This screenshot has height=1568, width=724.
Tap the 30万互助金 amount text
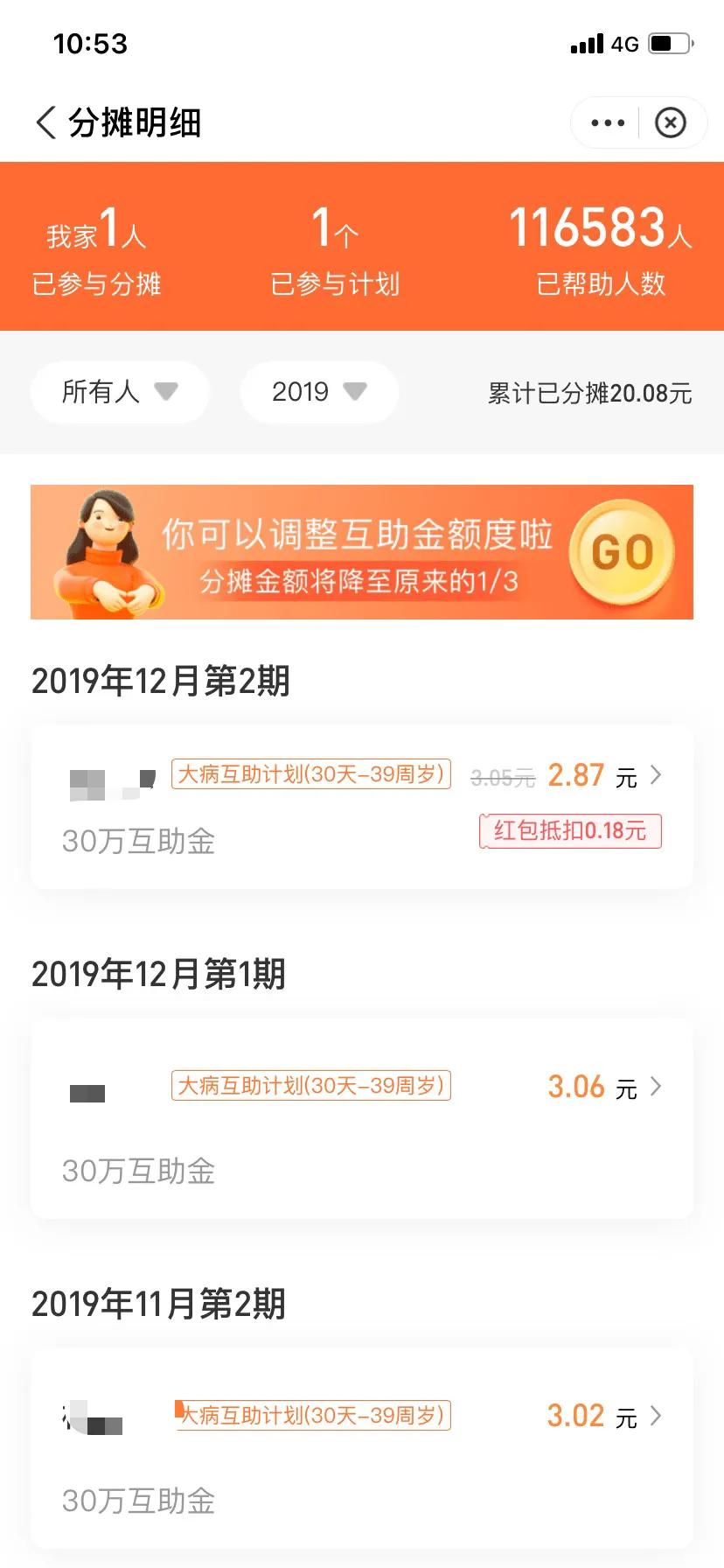coord(137,842)
